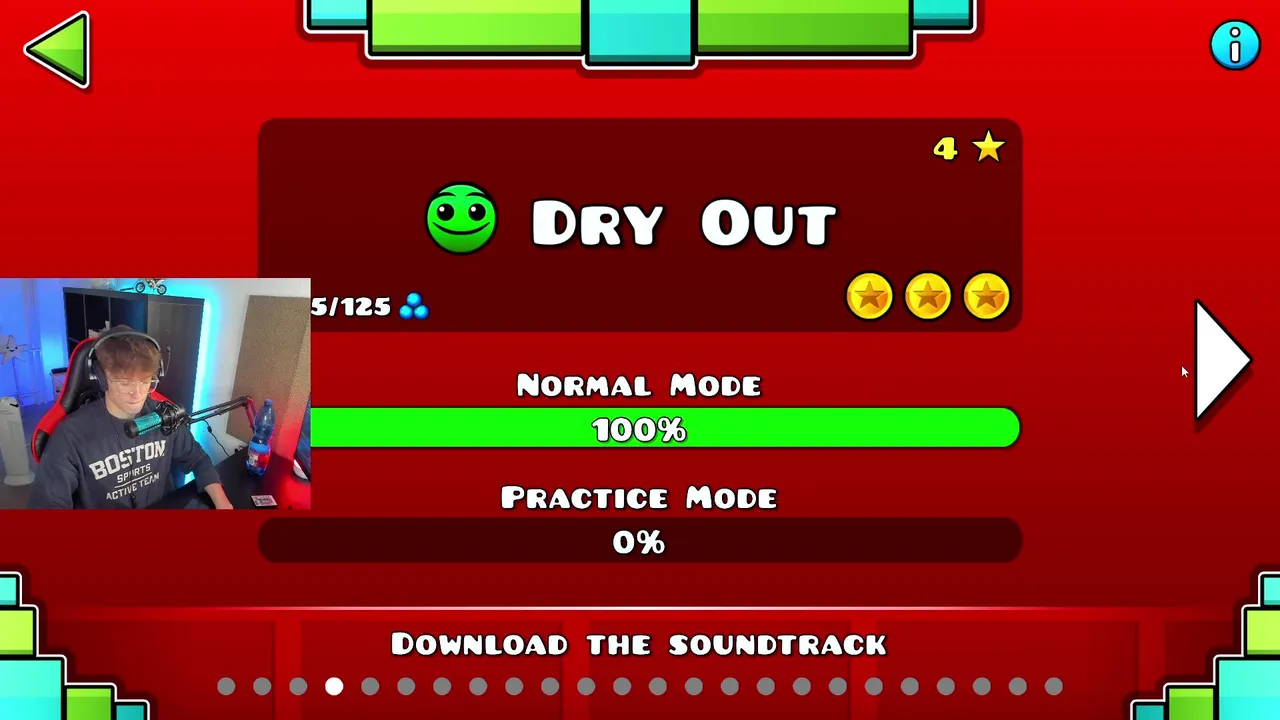Tap Download the soundtrack link
This screenshot has height=720, width=1280.
point(638,644)
